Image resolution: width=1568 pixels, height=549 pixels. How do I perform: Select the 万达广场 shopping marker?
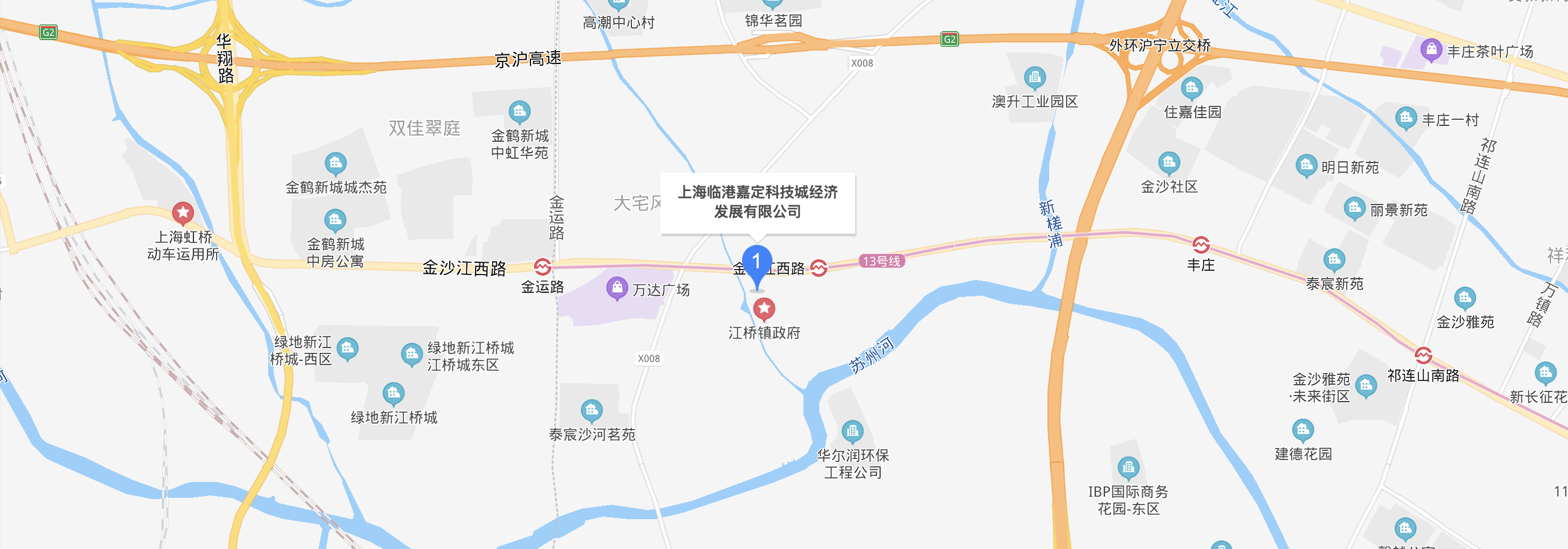[x=617, y=288]
